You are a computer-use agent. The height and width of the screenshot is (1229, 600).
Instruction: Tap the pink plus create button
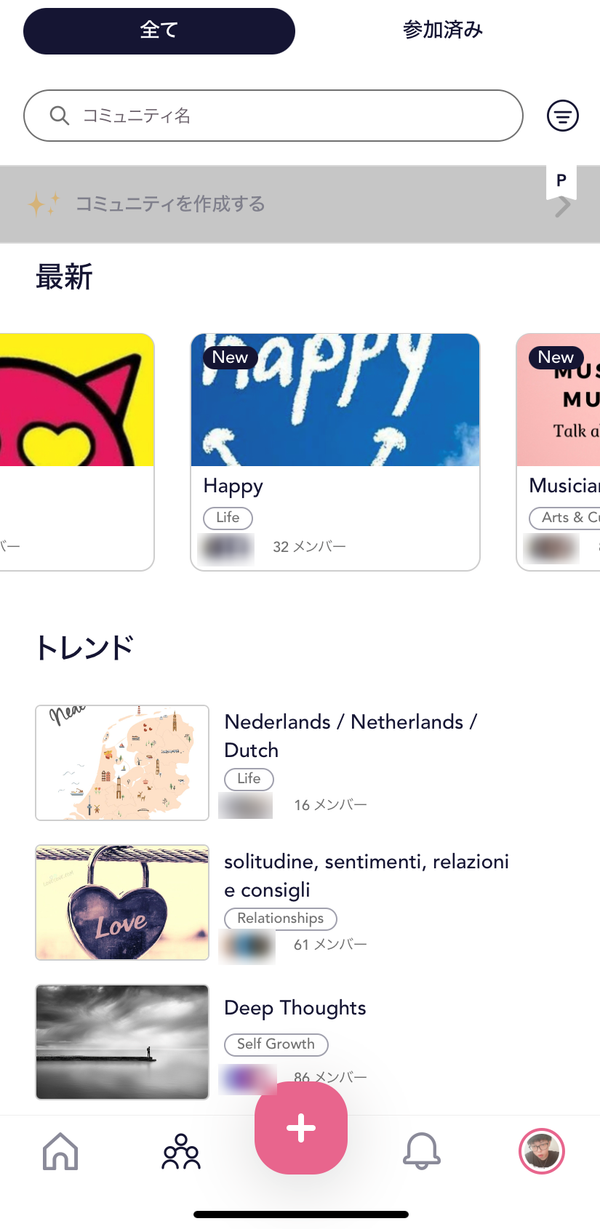pos(301,1128)
